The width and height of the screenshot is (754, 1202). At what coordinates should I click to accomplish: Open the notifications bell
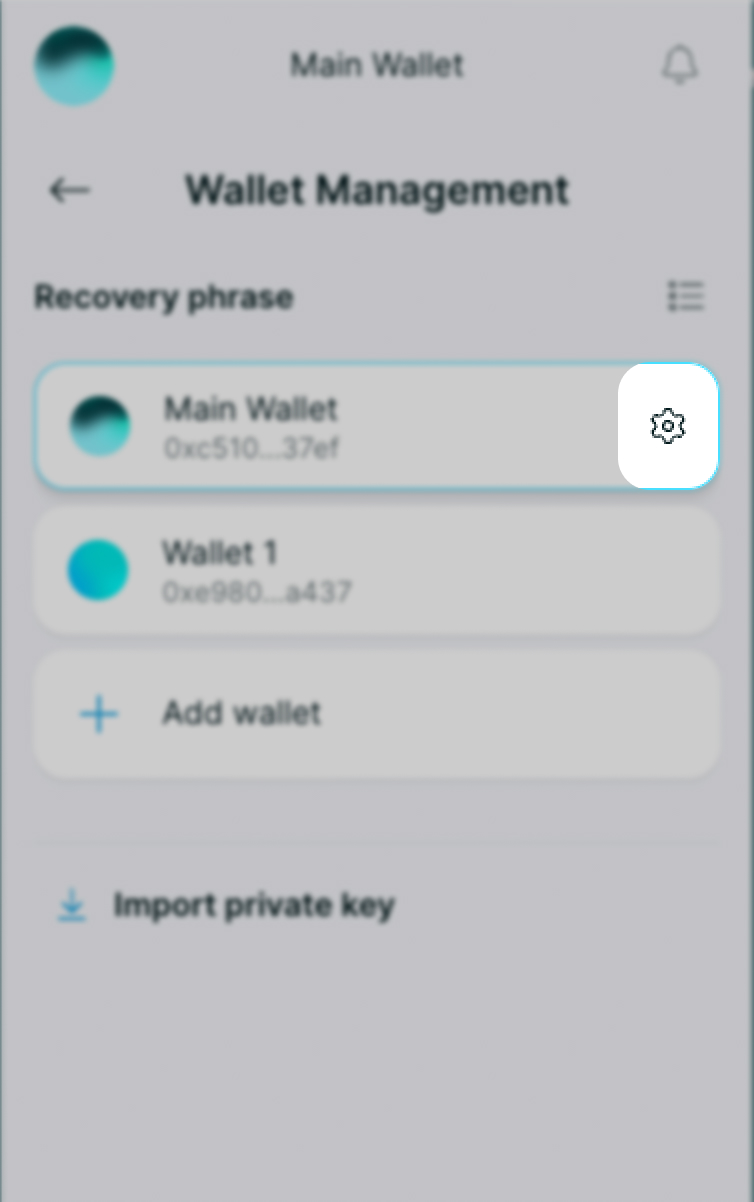click(x=680, y=66)
